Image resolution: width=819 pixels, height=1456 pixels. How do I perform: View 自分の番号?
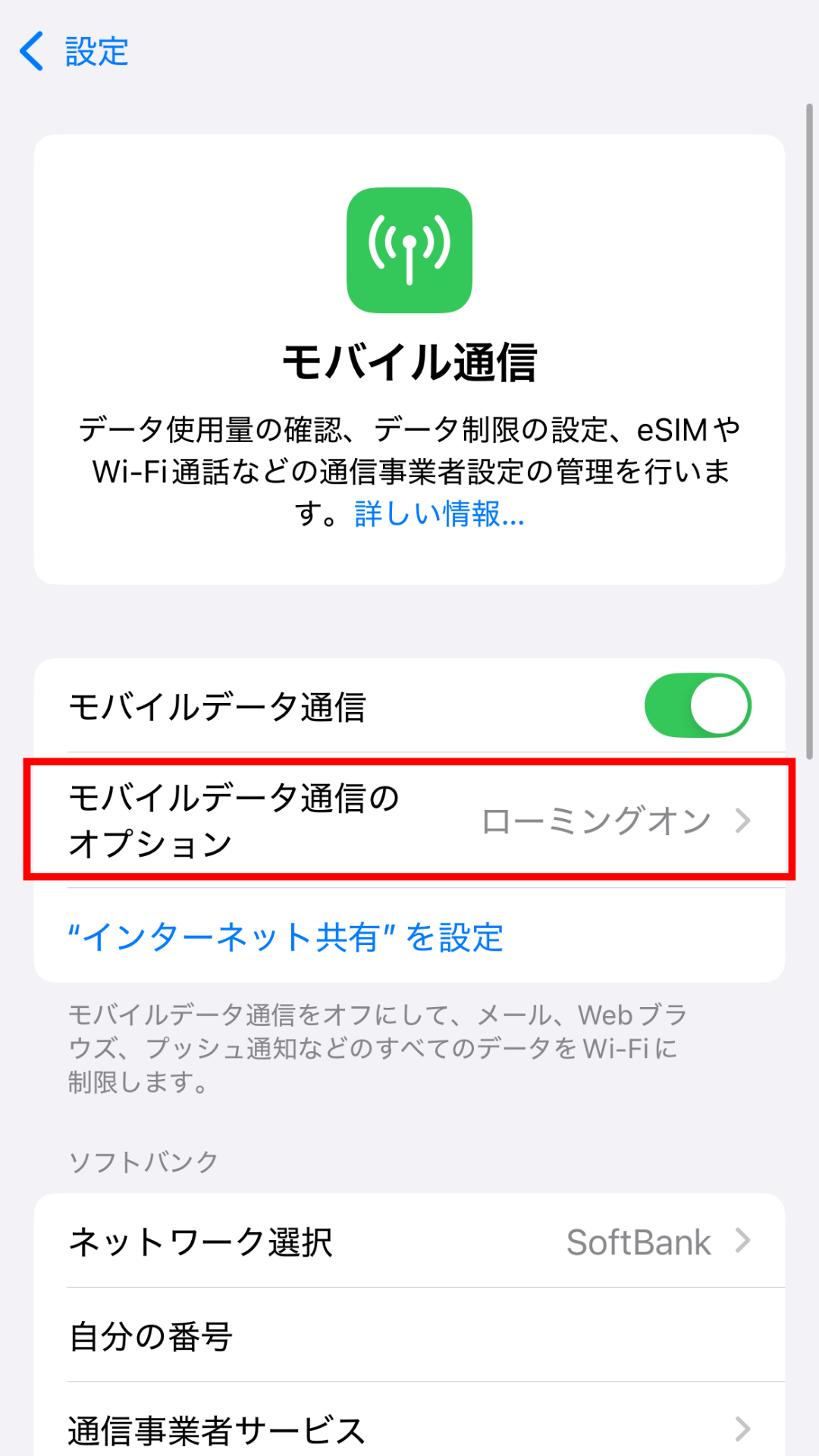point(409,1335)
